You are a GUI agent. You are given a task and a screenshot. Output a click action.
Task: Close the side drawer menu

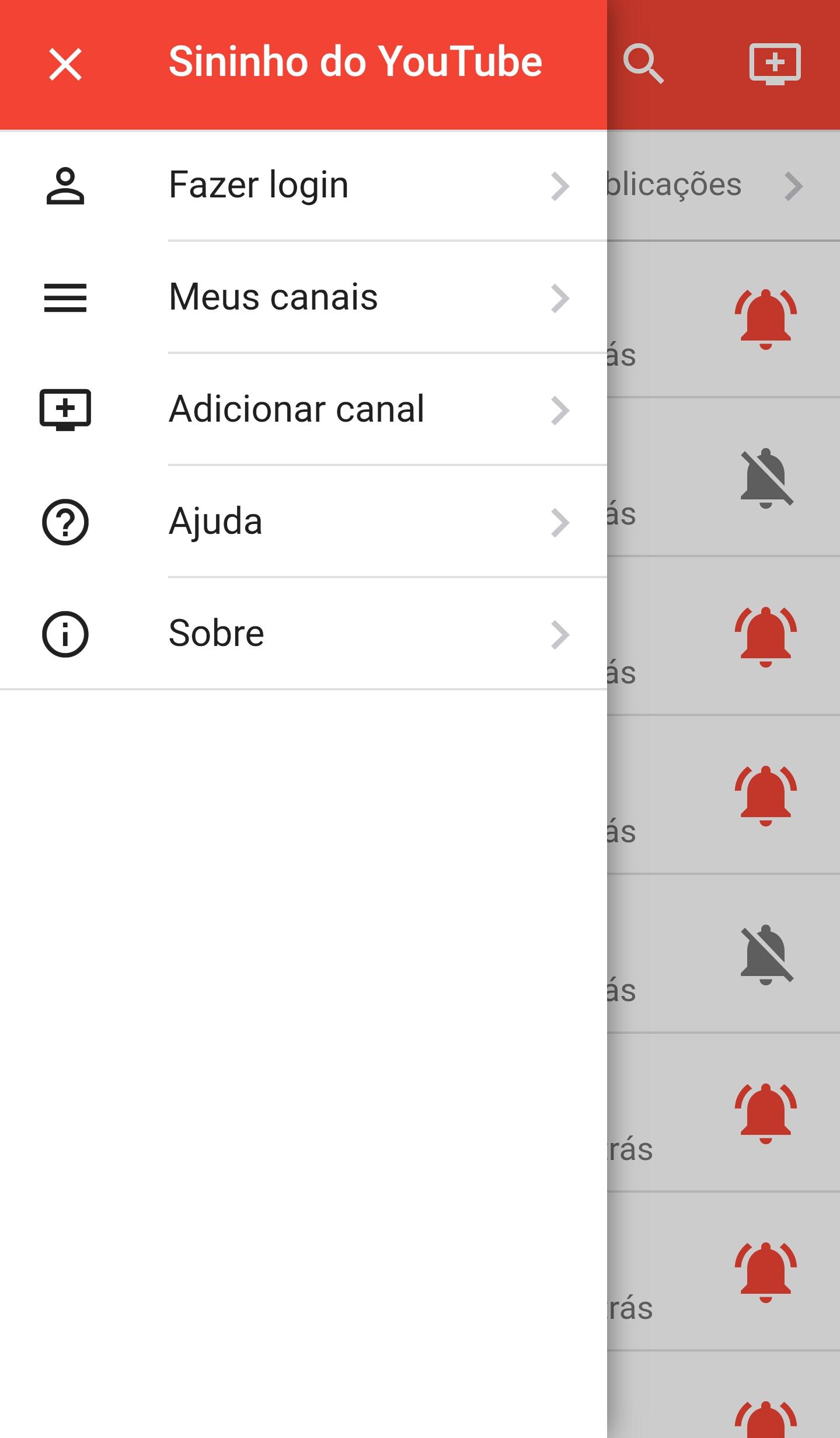[x=65, y=64]
